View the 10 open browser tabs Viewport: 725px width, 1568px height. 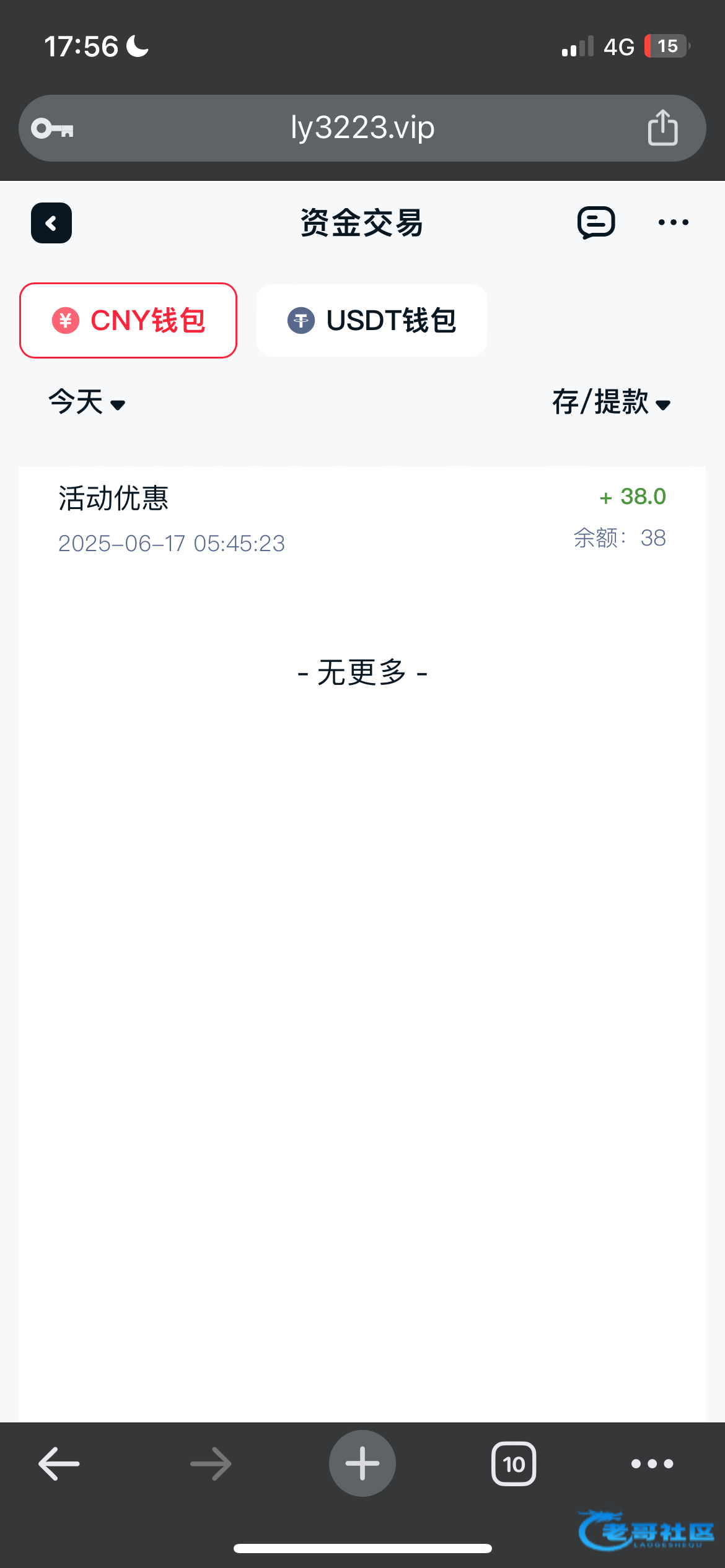pos(514,1464)
